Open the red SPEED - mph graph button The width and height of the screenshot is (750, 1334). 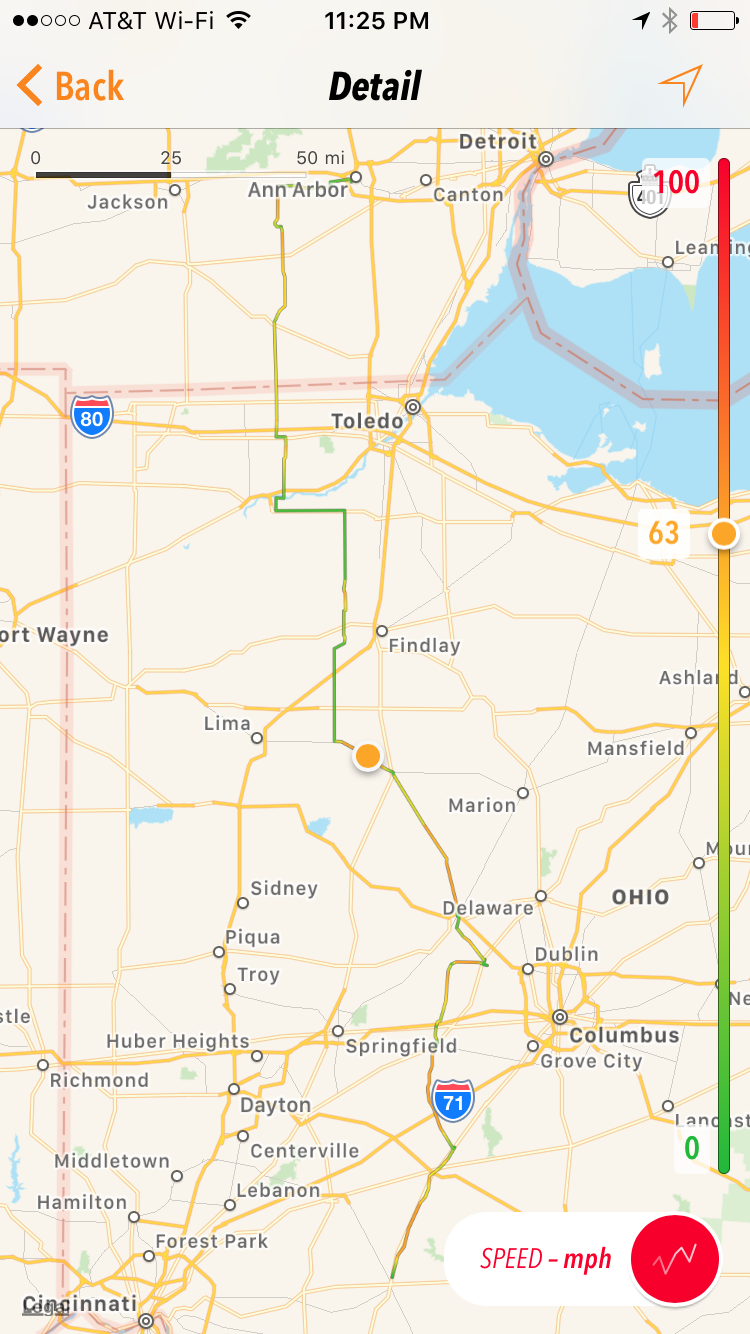coord(675,1260)
